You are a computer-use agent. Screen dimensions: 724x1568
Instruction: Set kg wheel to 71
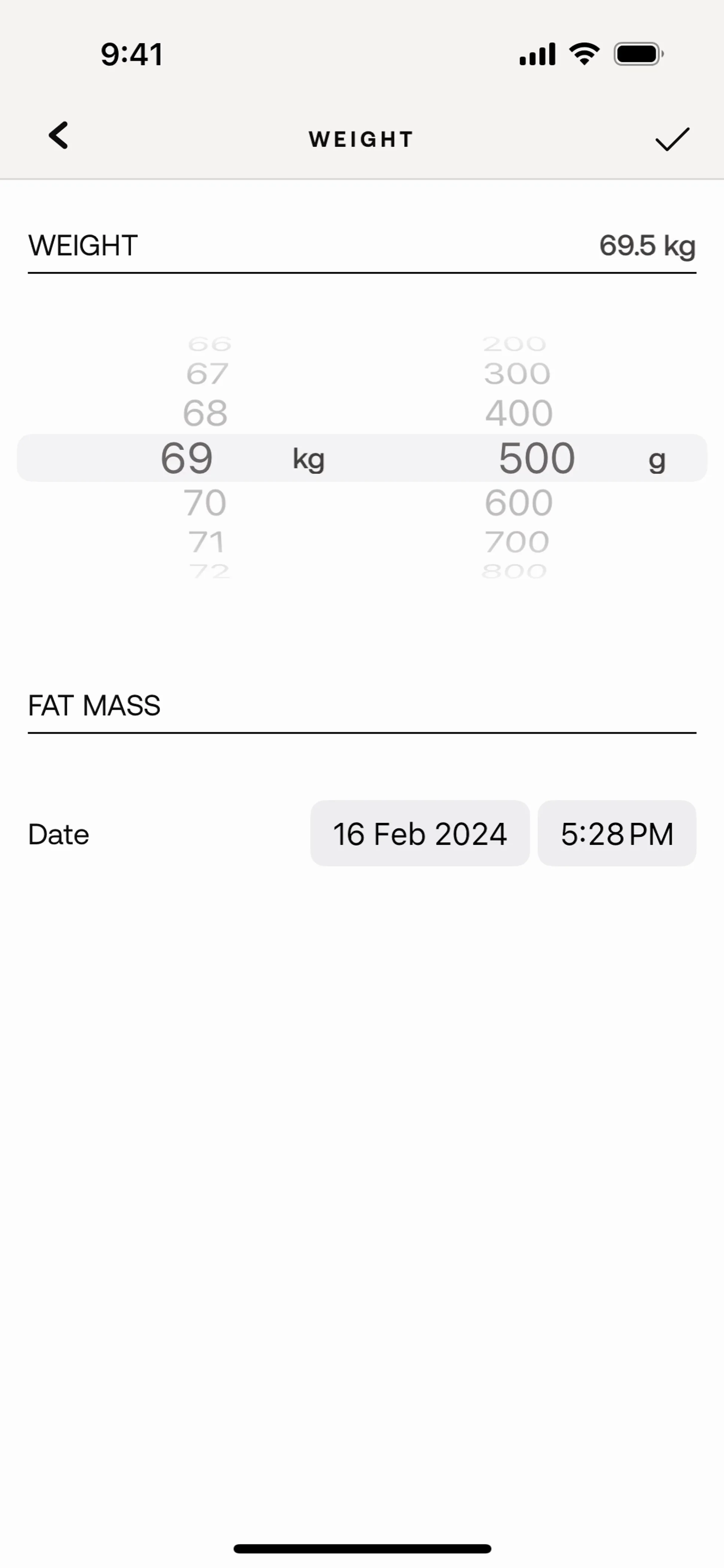[206, 542]
